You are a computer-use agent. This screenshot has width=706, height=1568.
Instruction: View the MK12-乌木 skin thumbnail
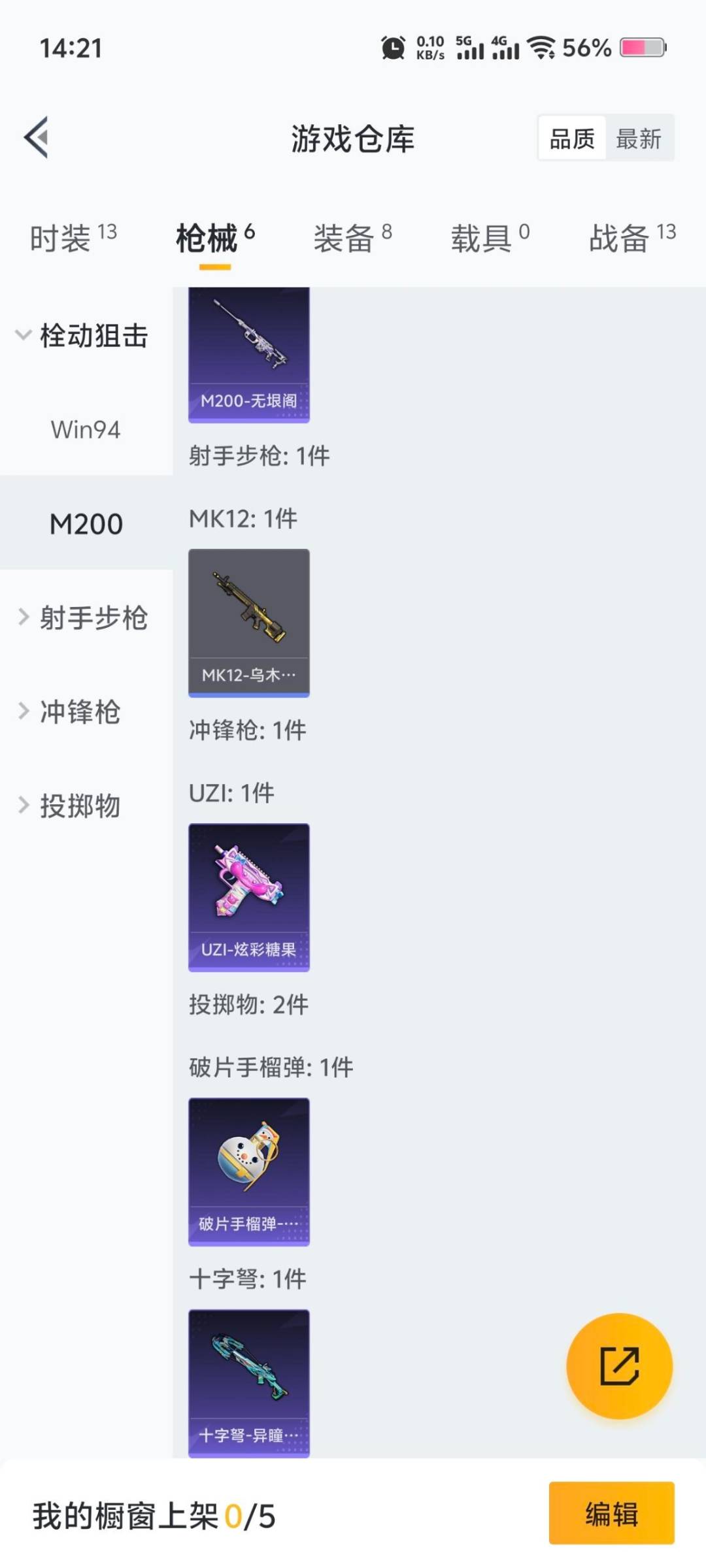click(x=248, y=621)
